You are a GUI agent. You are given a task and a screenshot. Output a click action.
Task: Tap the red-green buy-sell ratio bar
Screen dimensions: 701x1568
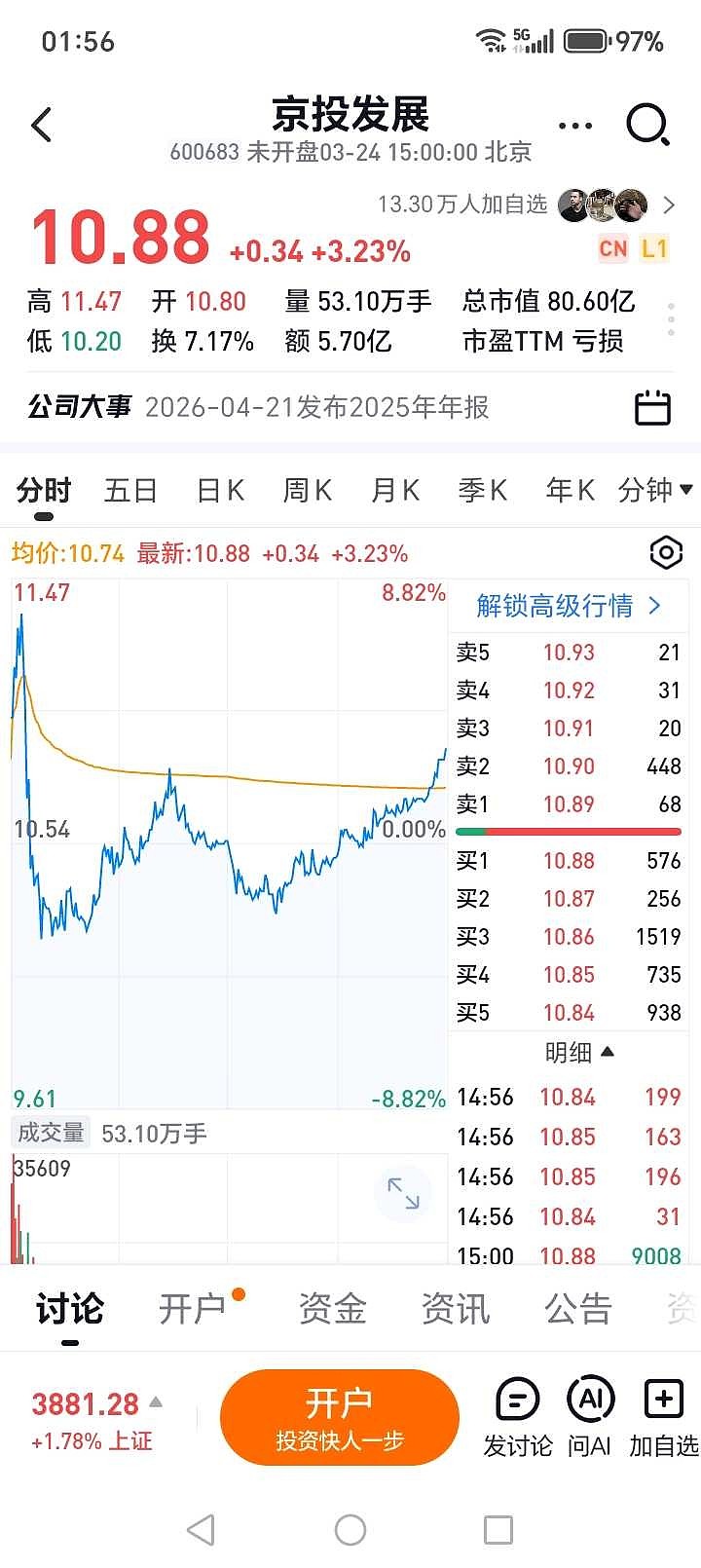coord(568,831)
